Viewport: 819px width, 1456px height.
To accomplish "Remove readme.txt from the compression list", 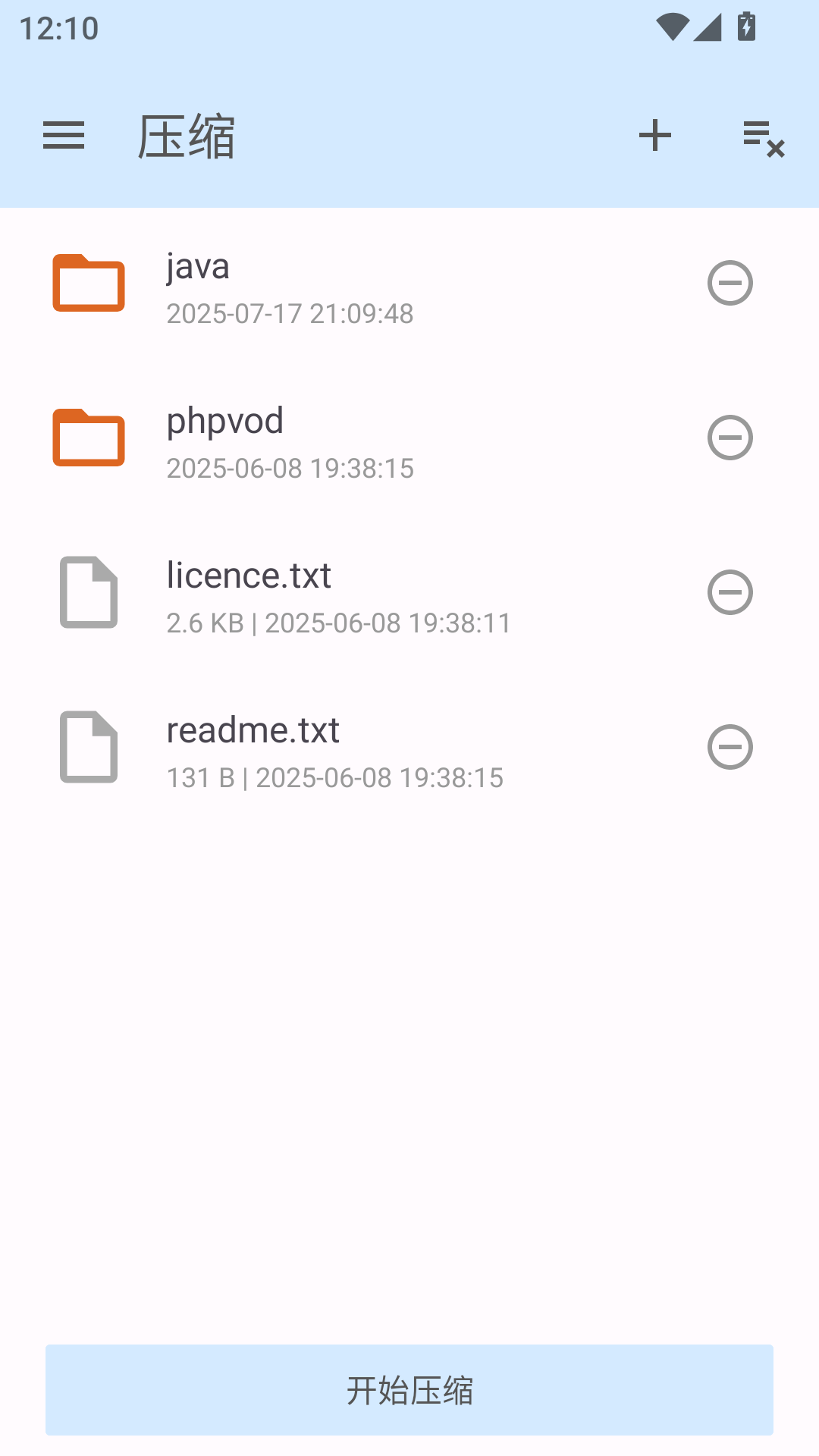I will click(730, 747).
